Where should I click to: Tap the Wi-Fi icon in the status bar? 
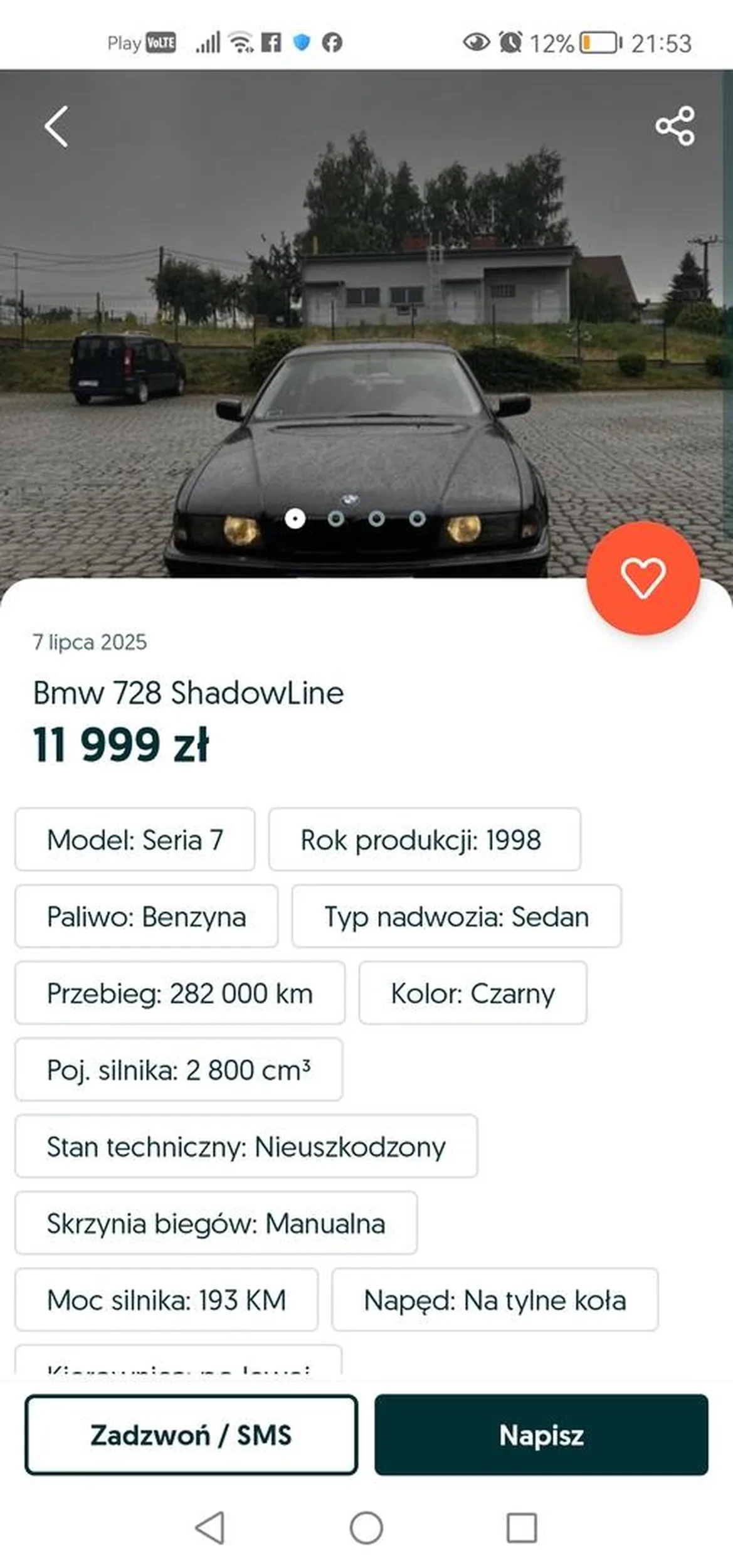click(240, 41)
